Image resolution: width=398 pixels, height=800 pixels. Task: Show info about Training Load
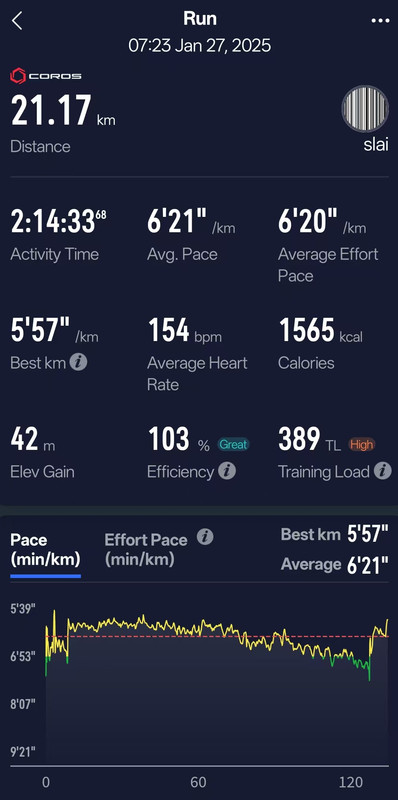[382, 471]
